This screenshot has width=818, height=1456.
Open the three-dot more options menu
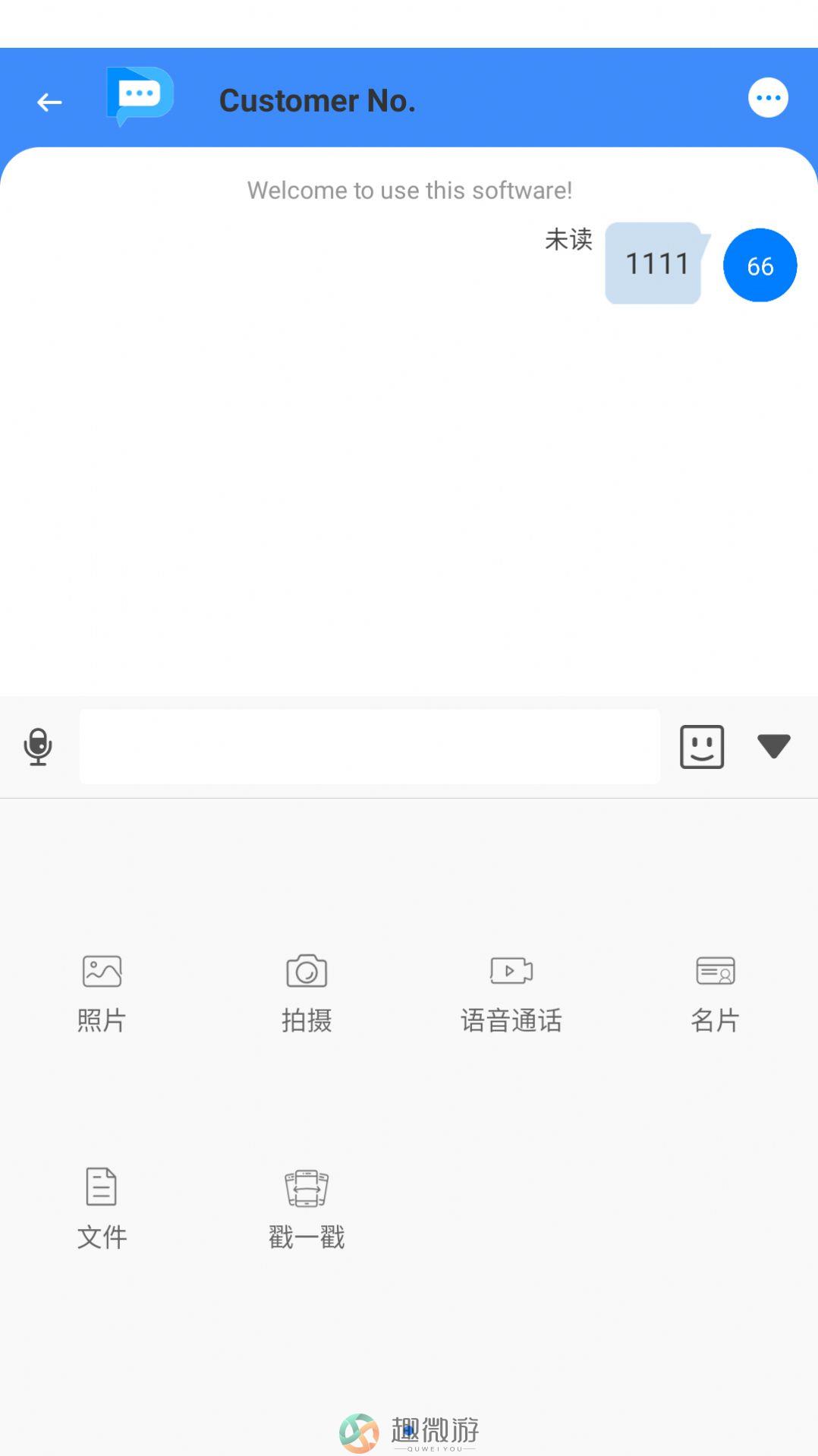point(768,98)
